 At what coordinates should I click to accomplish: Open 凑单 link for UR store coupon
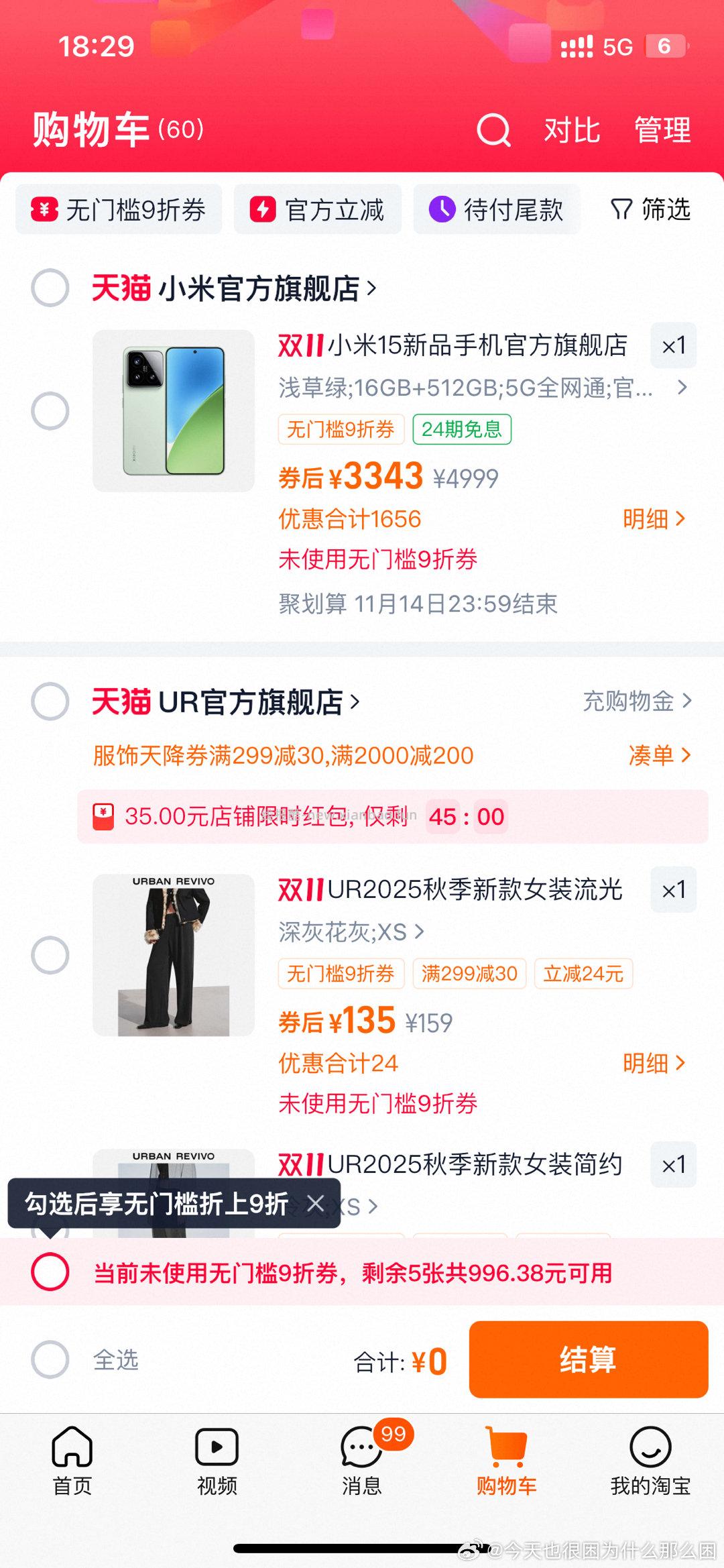pyautogui.click(x=660, y=755)
